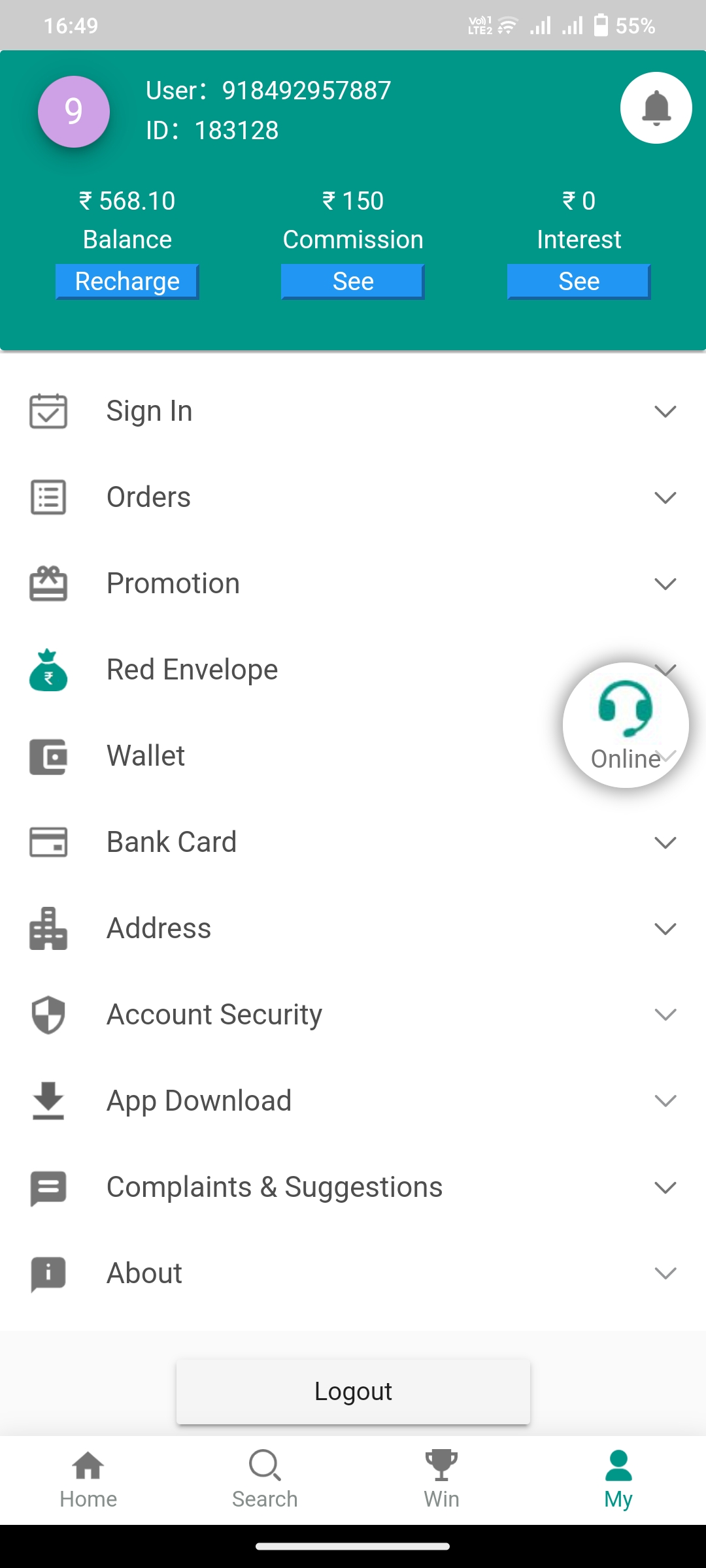The width and height of the screenshot is (706, 1568).
Task: Tap the Recharge button under Balance
Action: point(127,282)
